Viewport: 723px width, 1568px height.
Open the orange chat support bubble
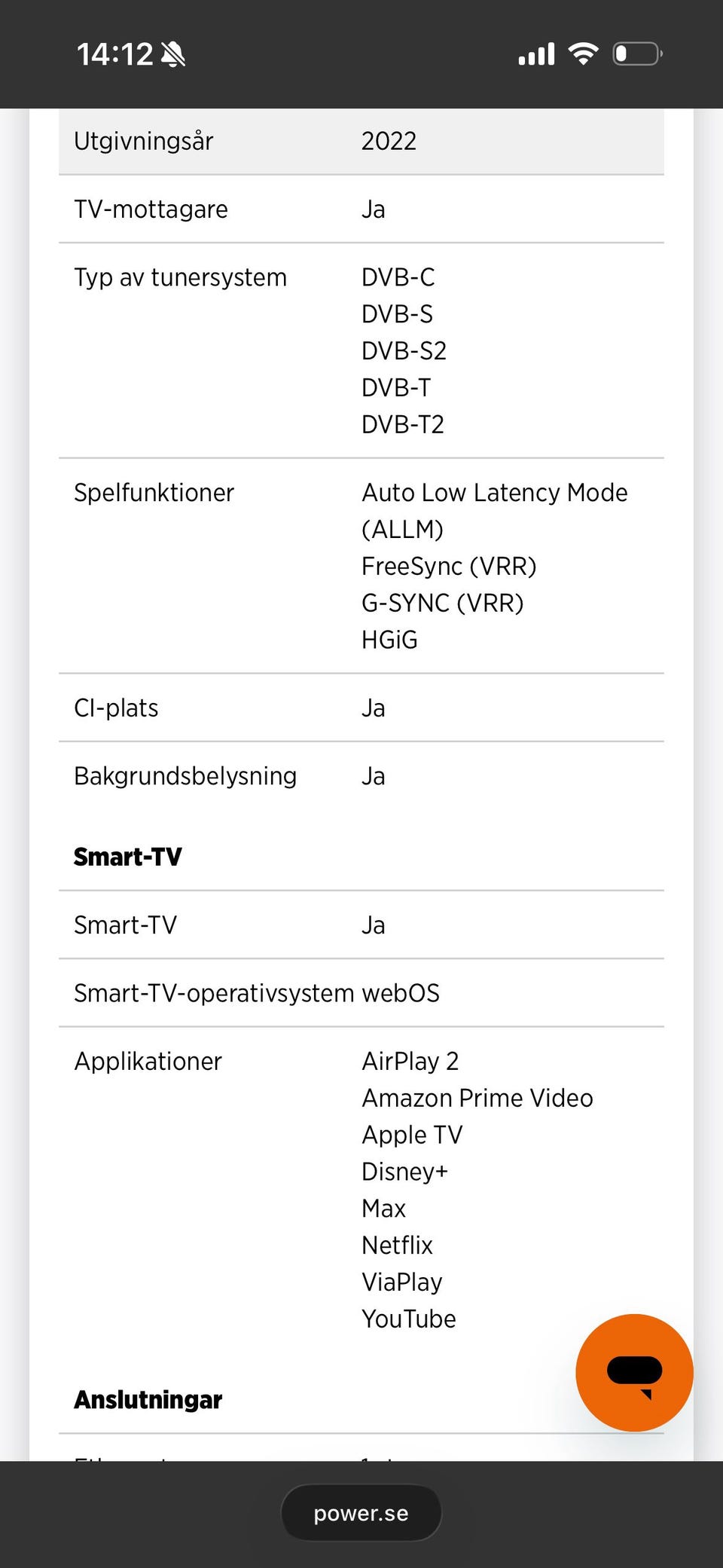tap(634, 1372)
